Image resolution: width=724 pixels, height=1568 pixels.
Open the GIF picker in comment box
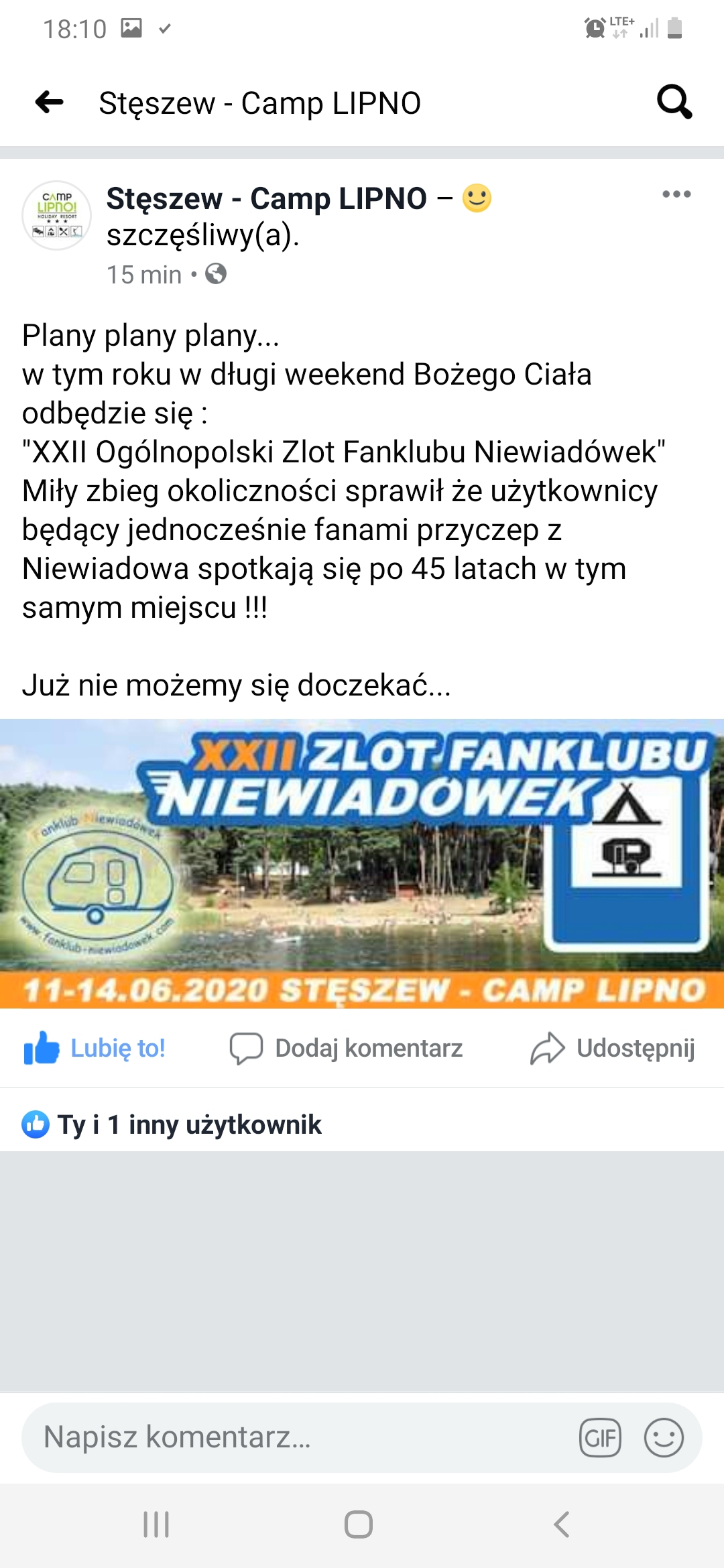[x=600, y=1438]
